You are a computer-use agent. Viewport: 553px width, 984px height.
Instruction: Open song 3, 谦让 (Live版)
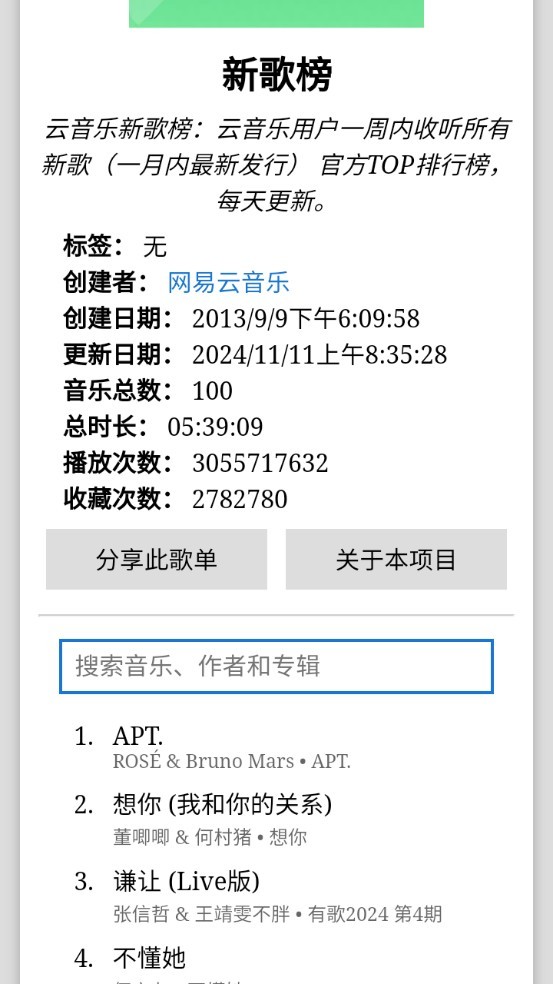coord(276,896)
